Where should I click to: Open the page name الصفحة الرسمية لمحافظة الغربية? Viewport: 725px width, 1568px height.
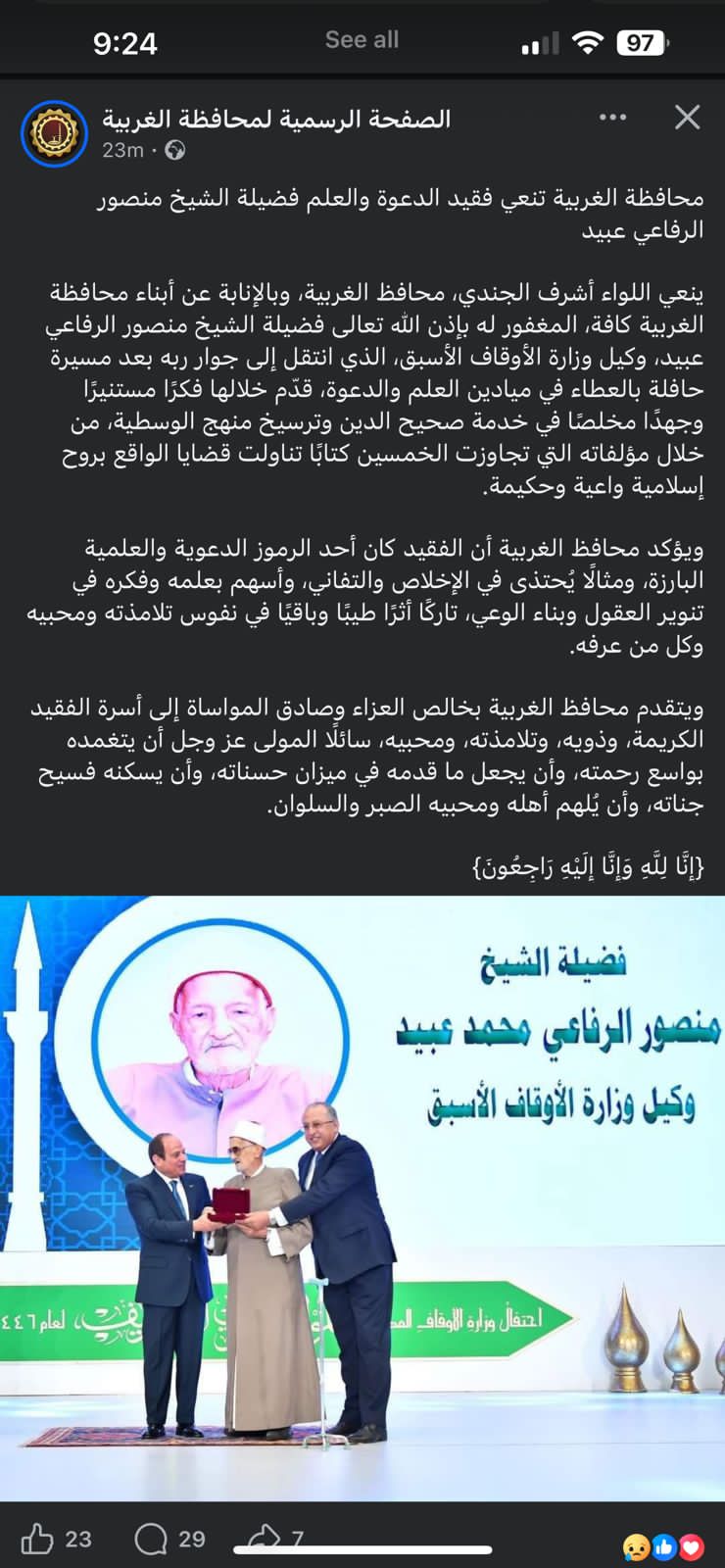click(x=276, y=119)
